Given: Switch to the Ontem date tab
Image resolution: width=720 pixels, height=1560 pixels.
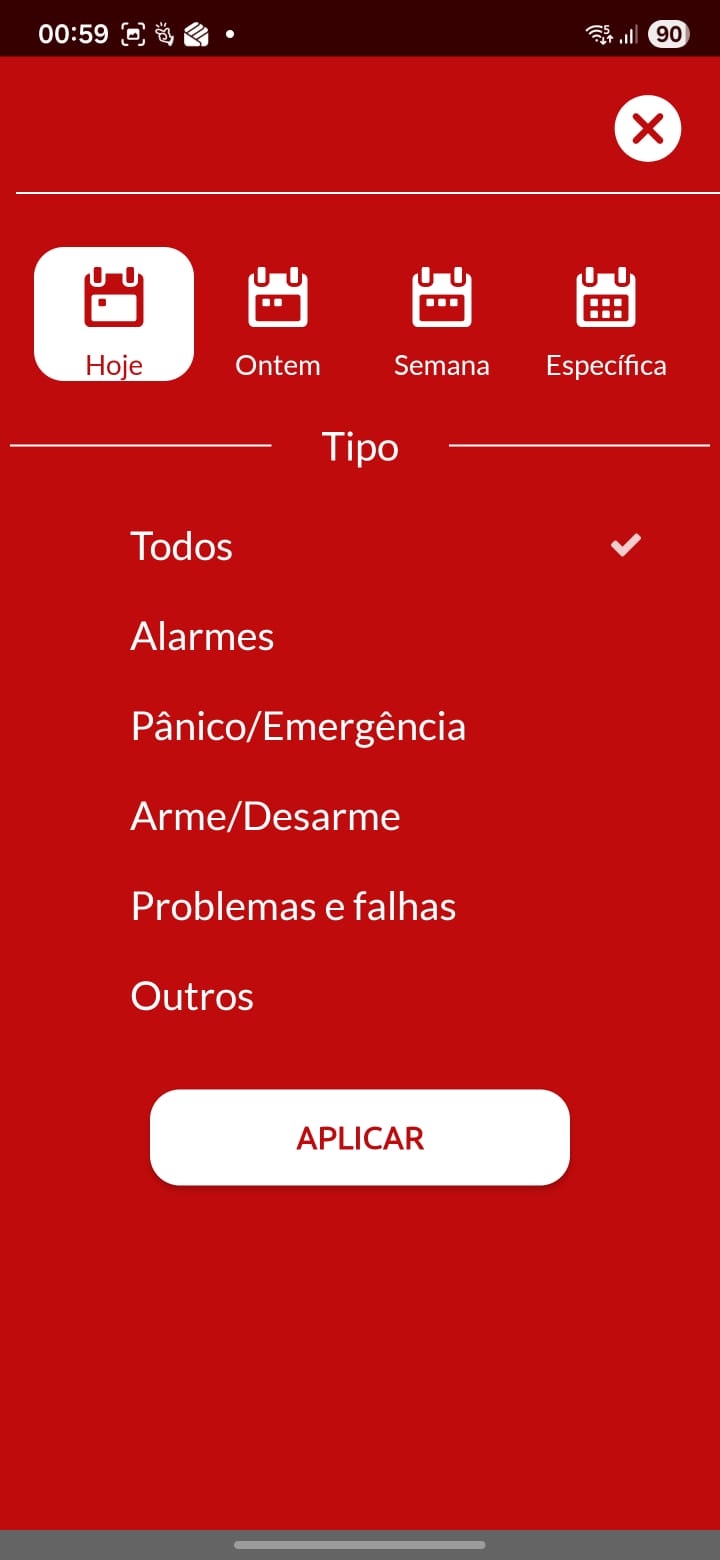Looking at the screenshot, I should point(277,315).
